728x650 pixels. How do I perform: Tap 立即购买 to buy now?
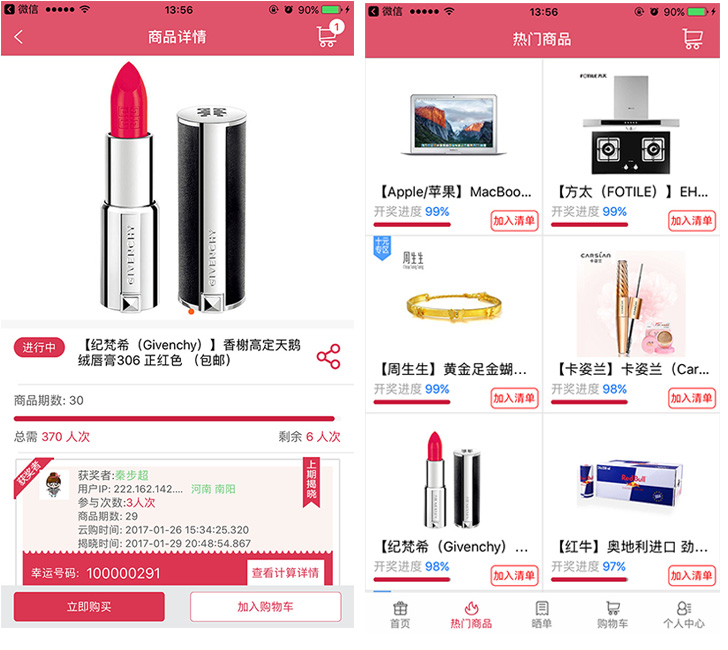89,607
